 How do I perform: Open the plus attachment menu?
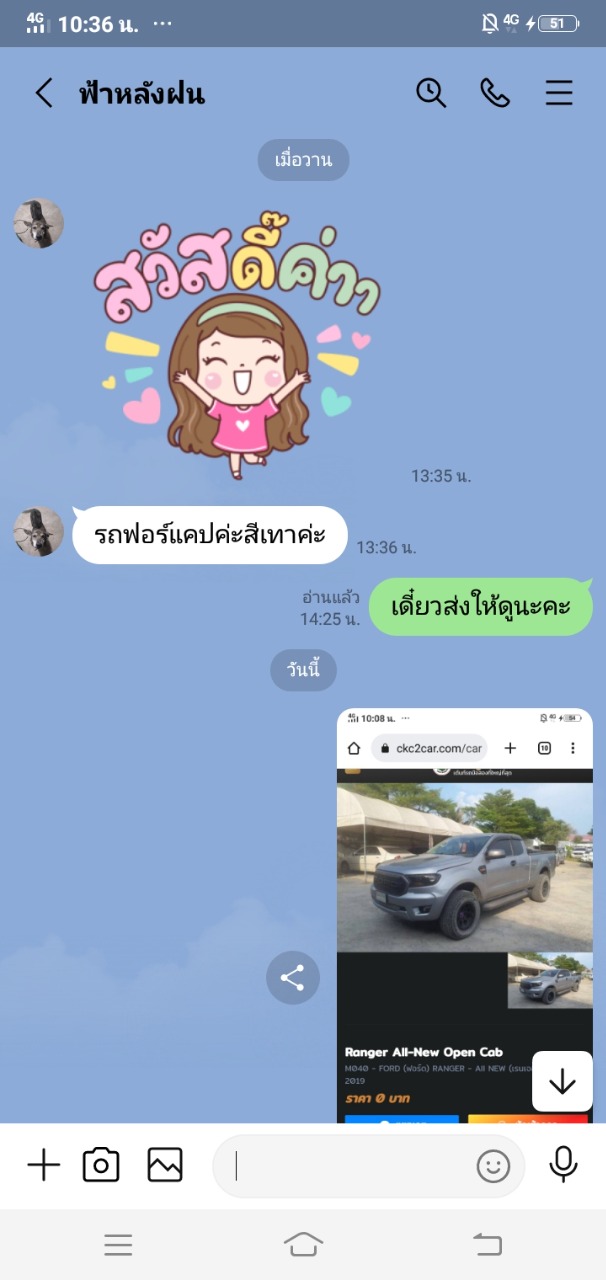pyautogui.click(x=43, y=1165)
